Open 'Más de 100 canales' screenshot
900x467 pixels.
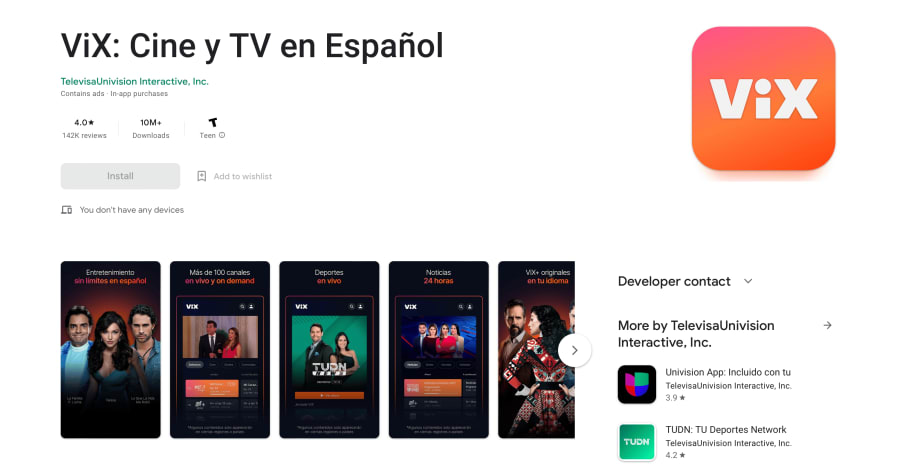(x=219, y=349)
